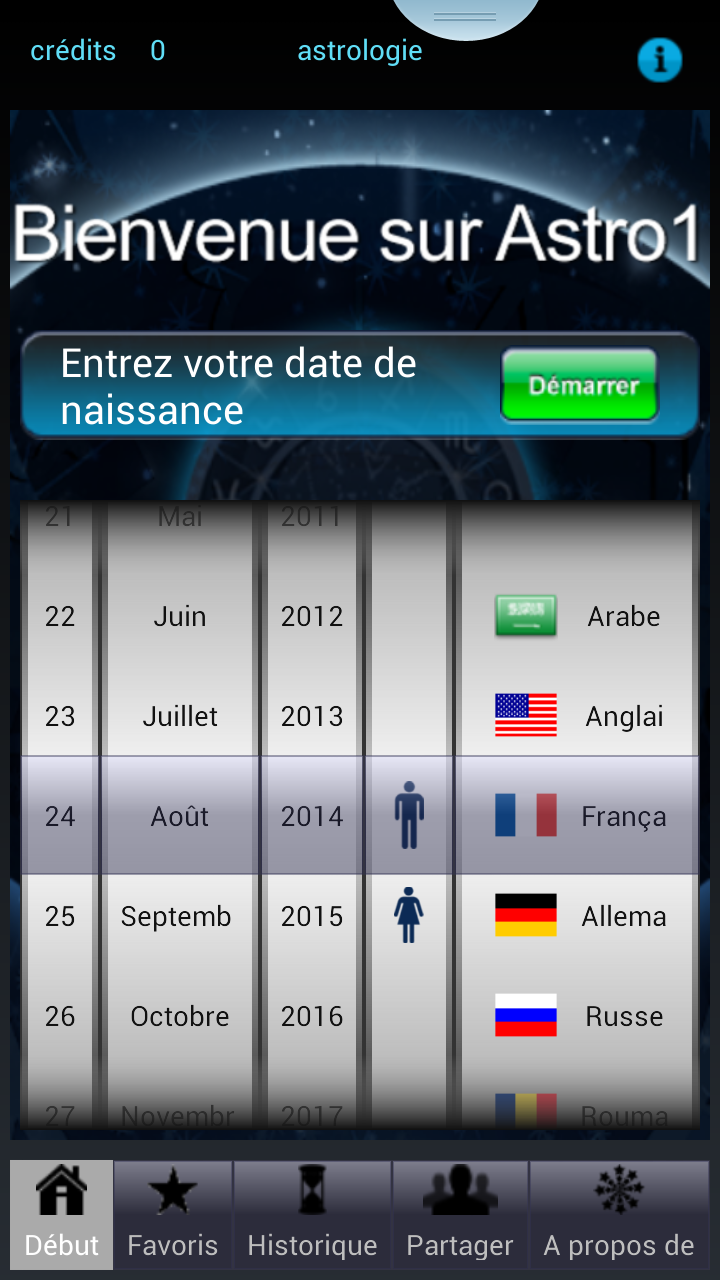Screen dimensions: 720x1280
Task: Tap the blue info icon
Action: point(659,60)
